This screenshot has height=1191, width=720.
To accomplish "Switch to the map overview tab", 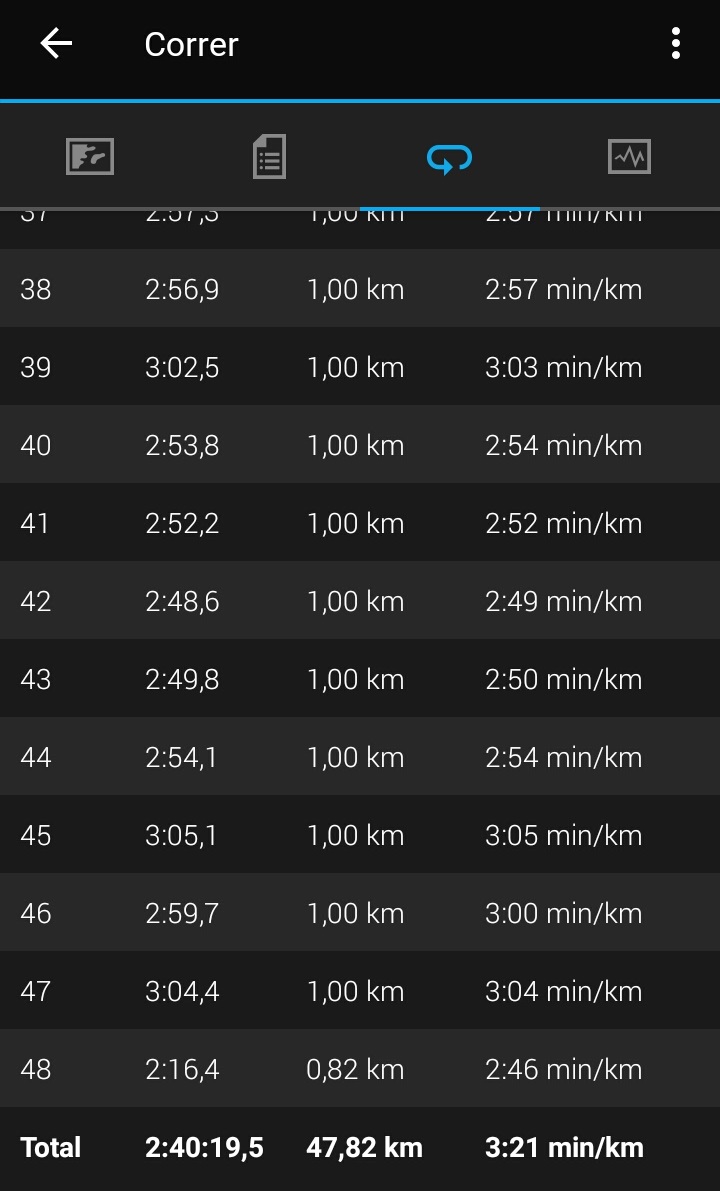I will pos(90,157).
